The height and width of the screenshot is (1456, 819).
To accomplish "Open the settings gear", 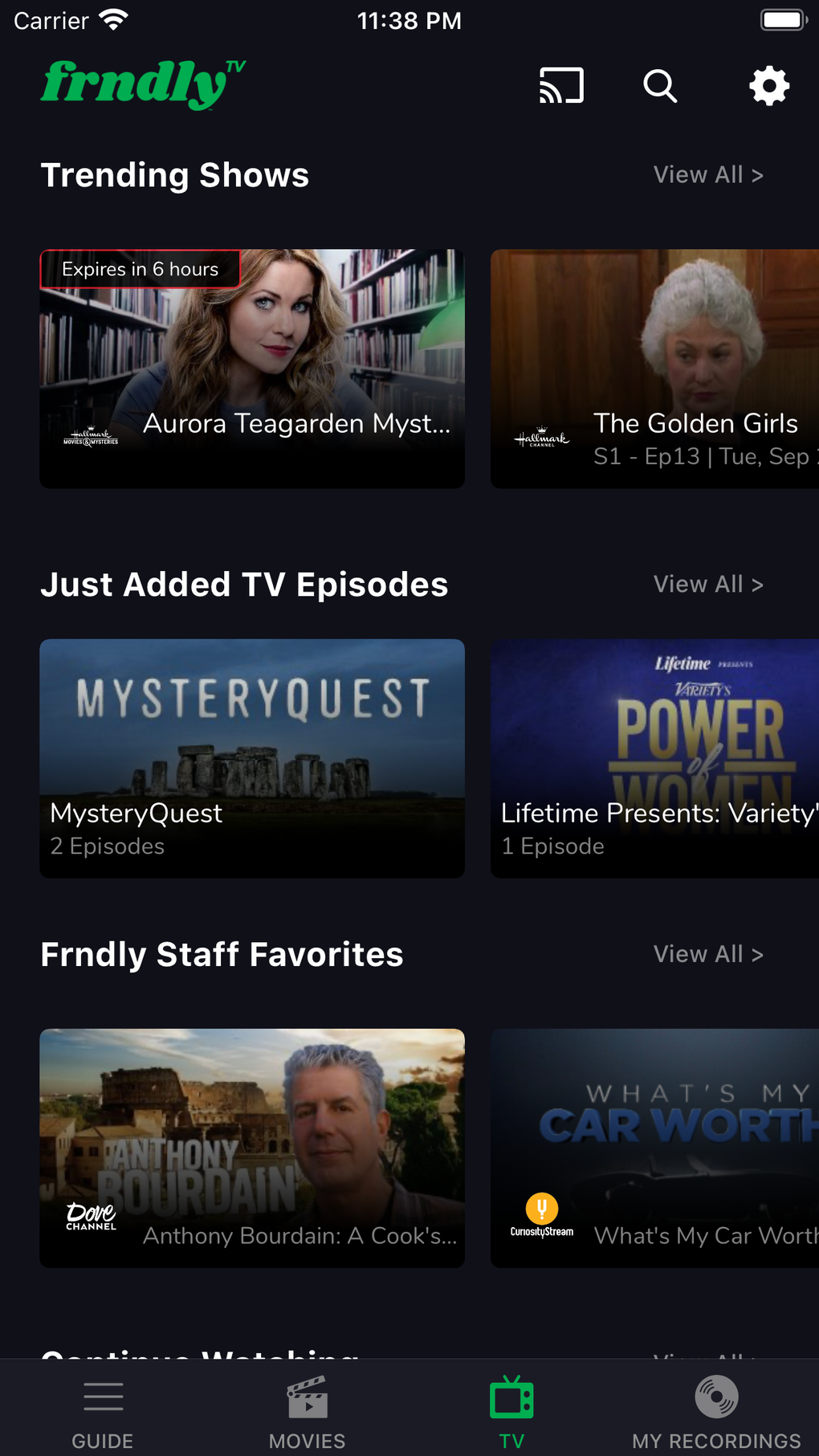I will click(769, 86).
